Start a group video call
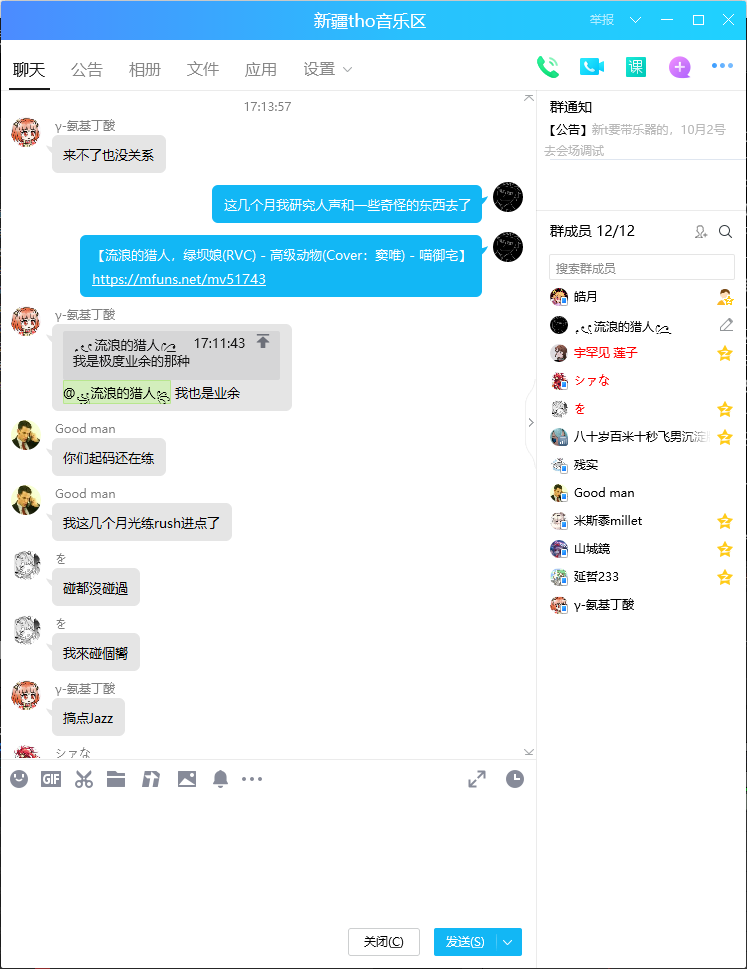 (x=592, y=67)
